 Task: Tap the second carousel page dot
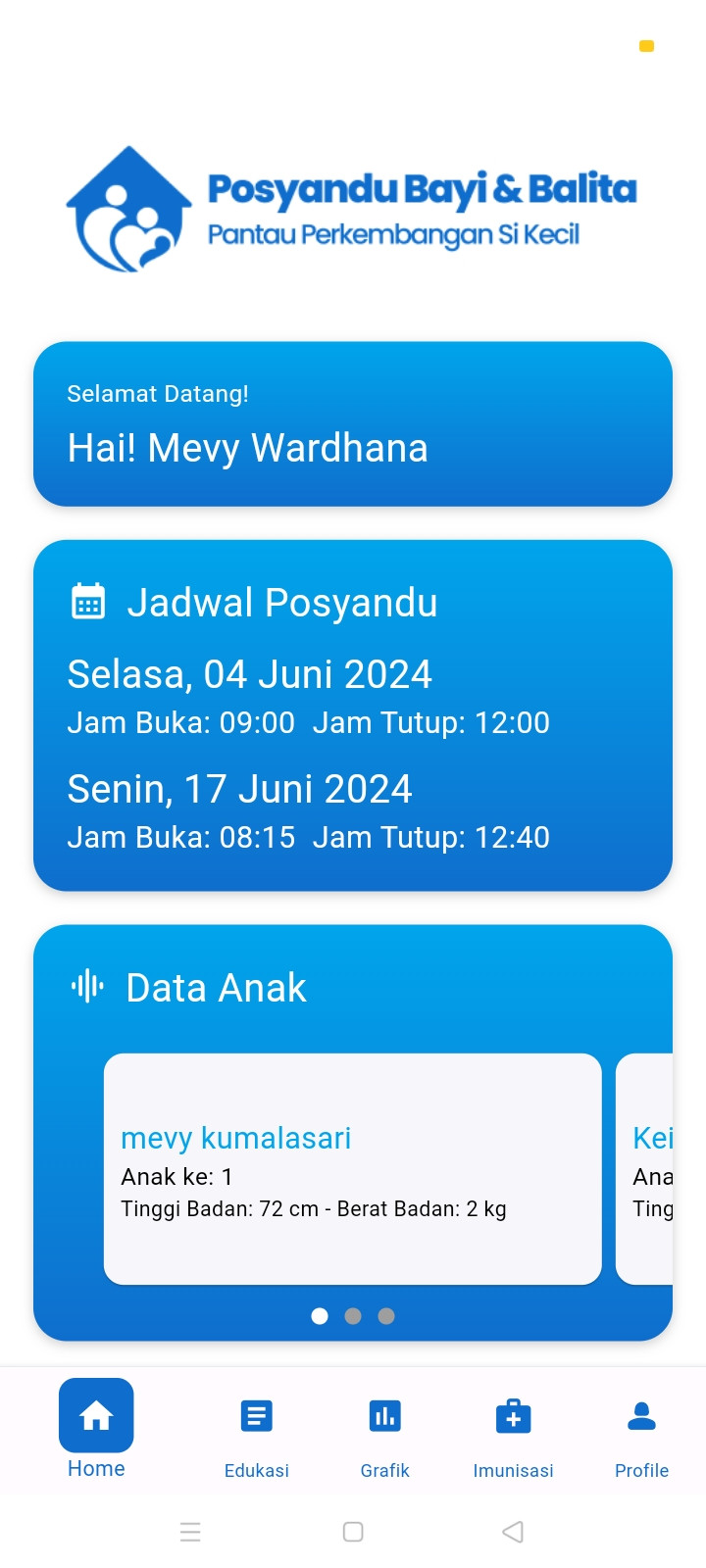click(x=353, y=1316)
